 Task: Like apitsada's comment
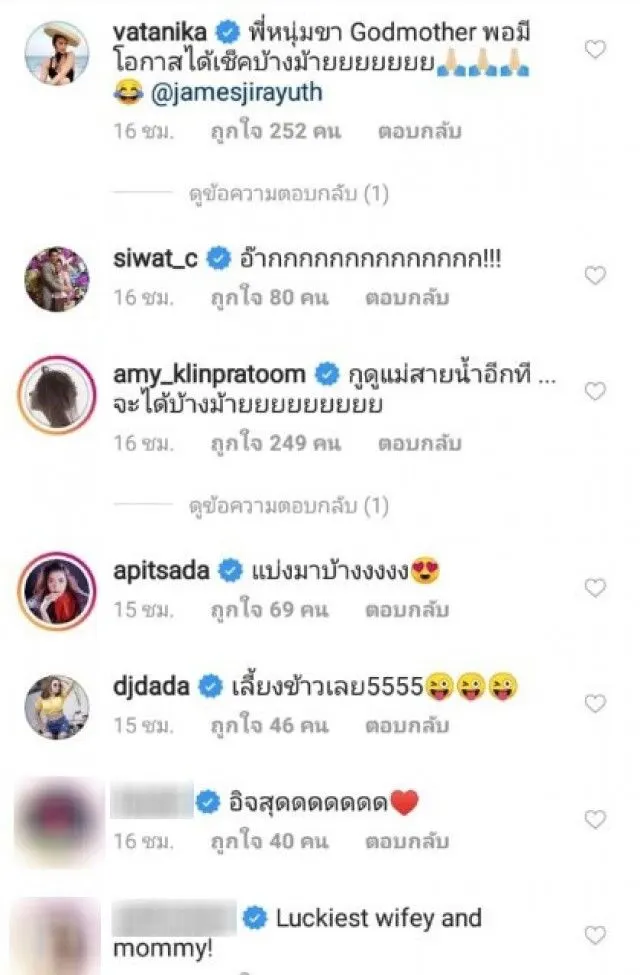tap(596, 588)
